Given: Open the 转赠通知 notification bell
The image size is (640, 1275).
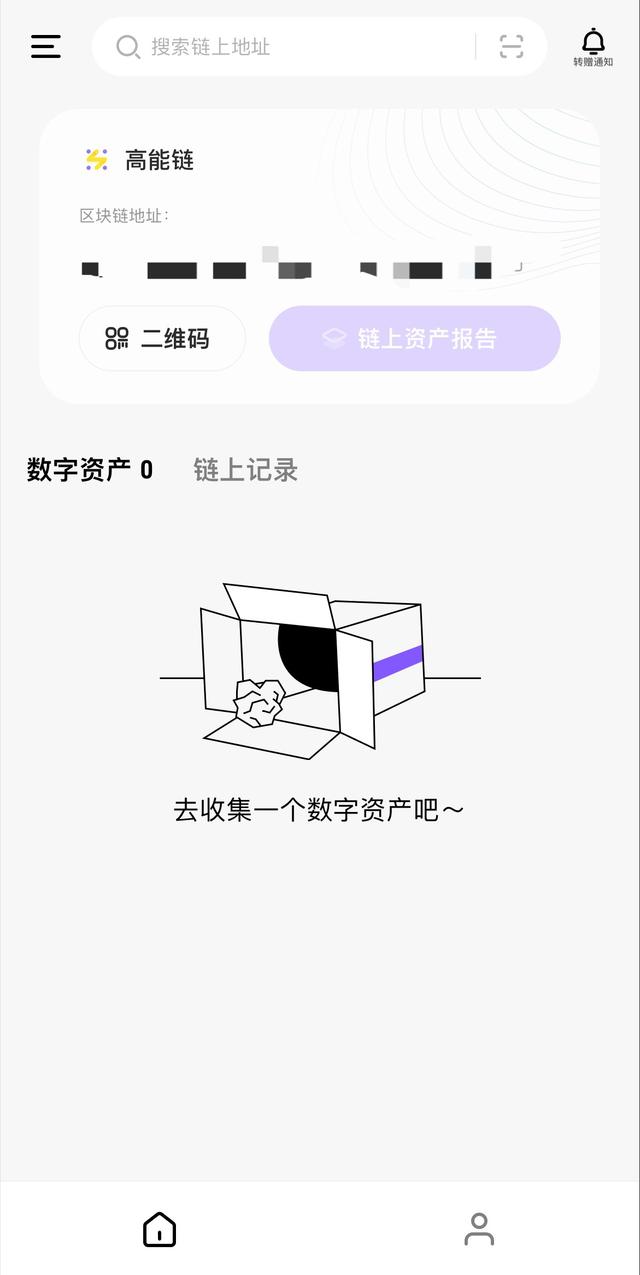Looking at the screenshot, I should pos(593,47).
